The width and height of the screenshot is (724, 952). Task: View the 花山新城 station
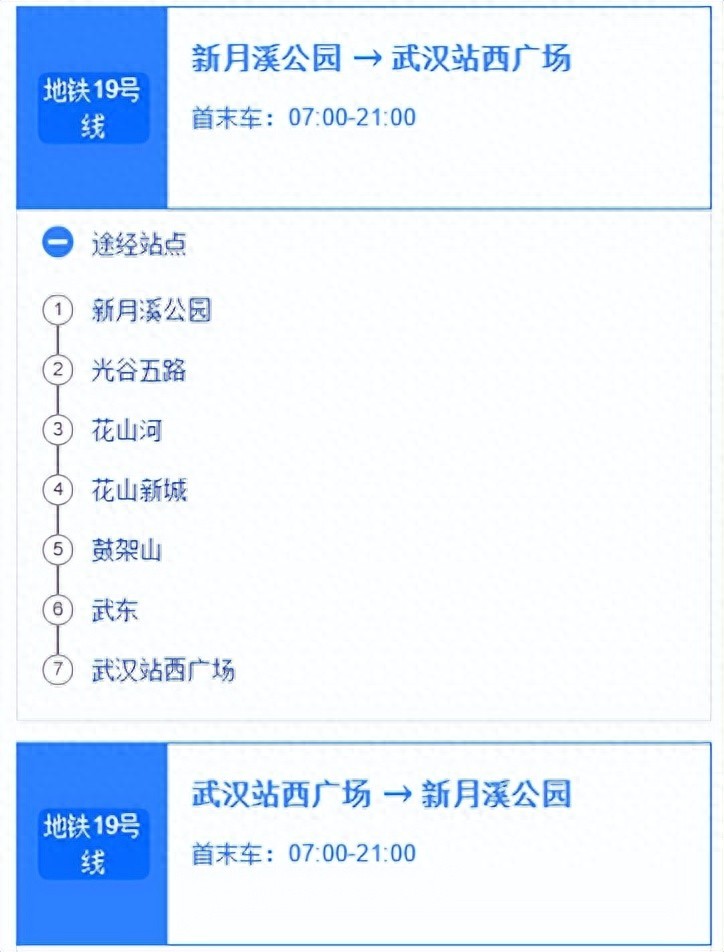pyautogui.click(x=139, y=490)
